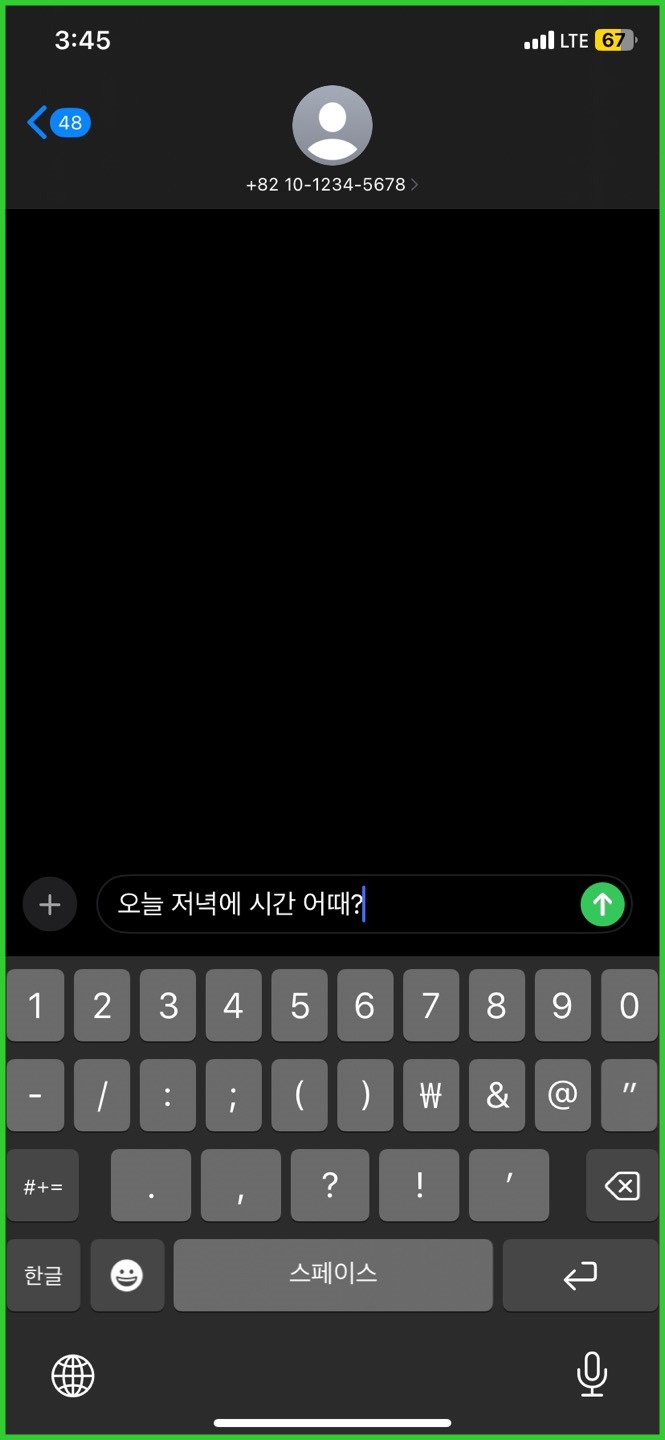The width and height of the screenshot is (665, 1440).
Task: Send the typed message
Action: [x=602, y=905]
